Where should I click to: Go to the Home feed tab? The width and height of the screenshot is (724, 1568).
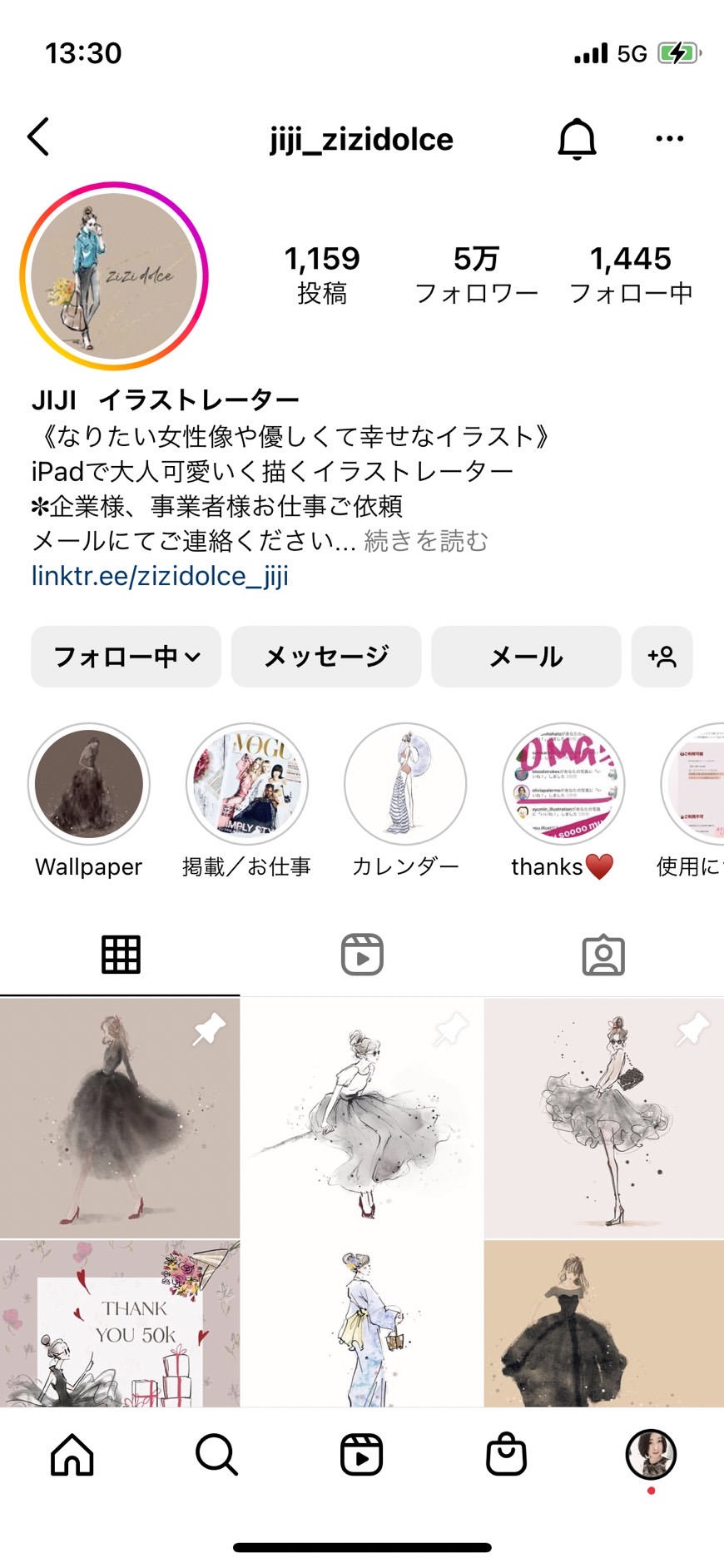click(x=72, y=1454)
